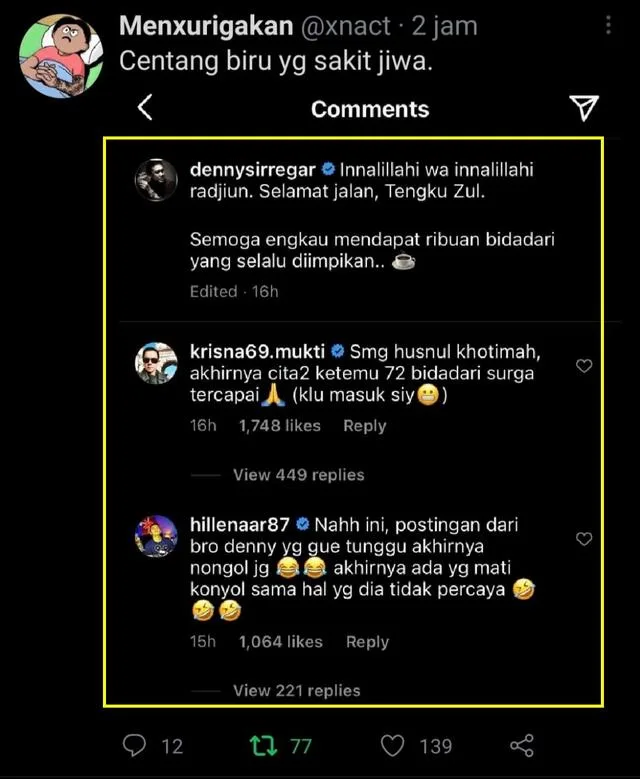Like the tweet with 139 likes
The width and height of the screenshot is (640, 779).
[x=394, y=745]
